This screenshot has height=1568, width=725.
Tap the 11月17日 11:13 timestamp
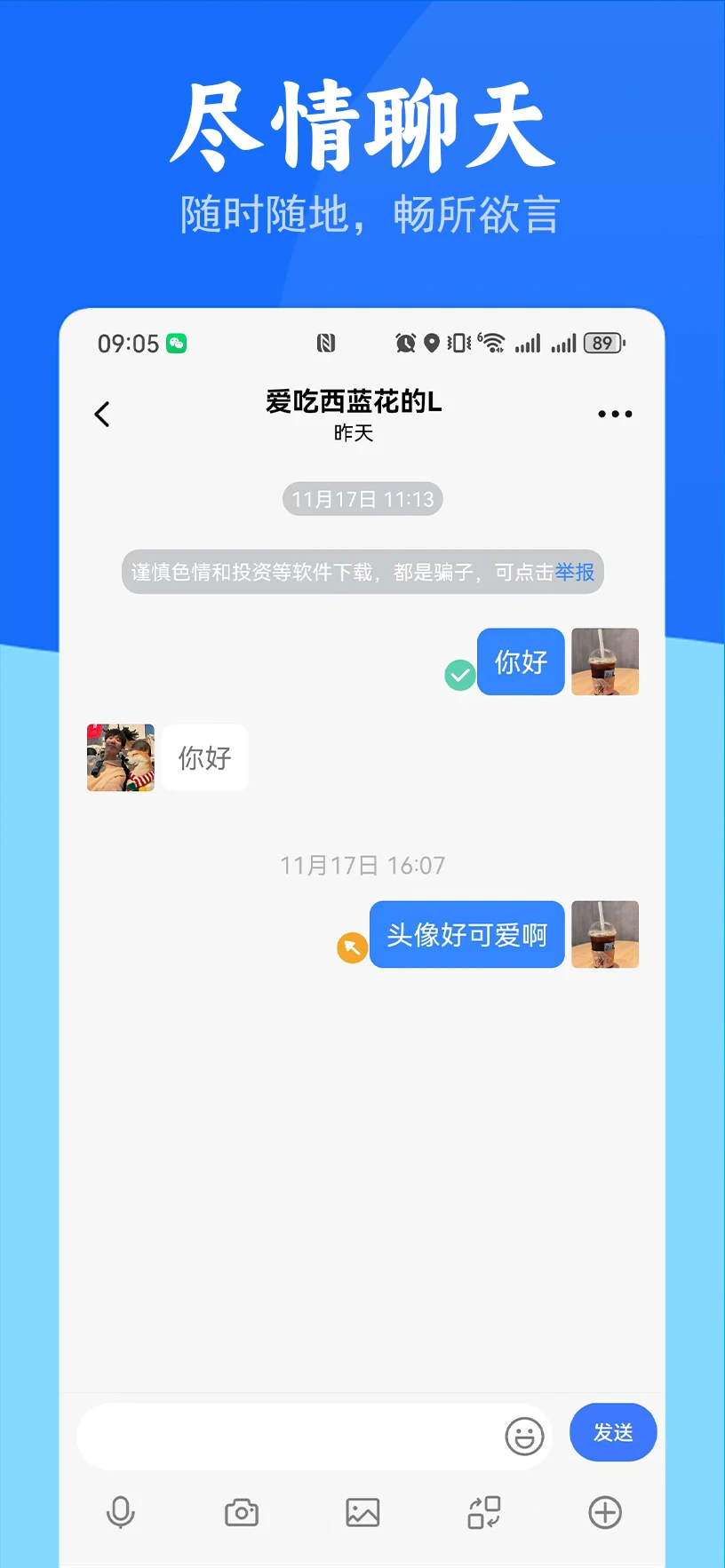click(x=362, y=498)
